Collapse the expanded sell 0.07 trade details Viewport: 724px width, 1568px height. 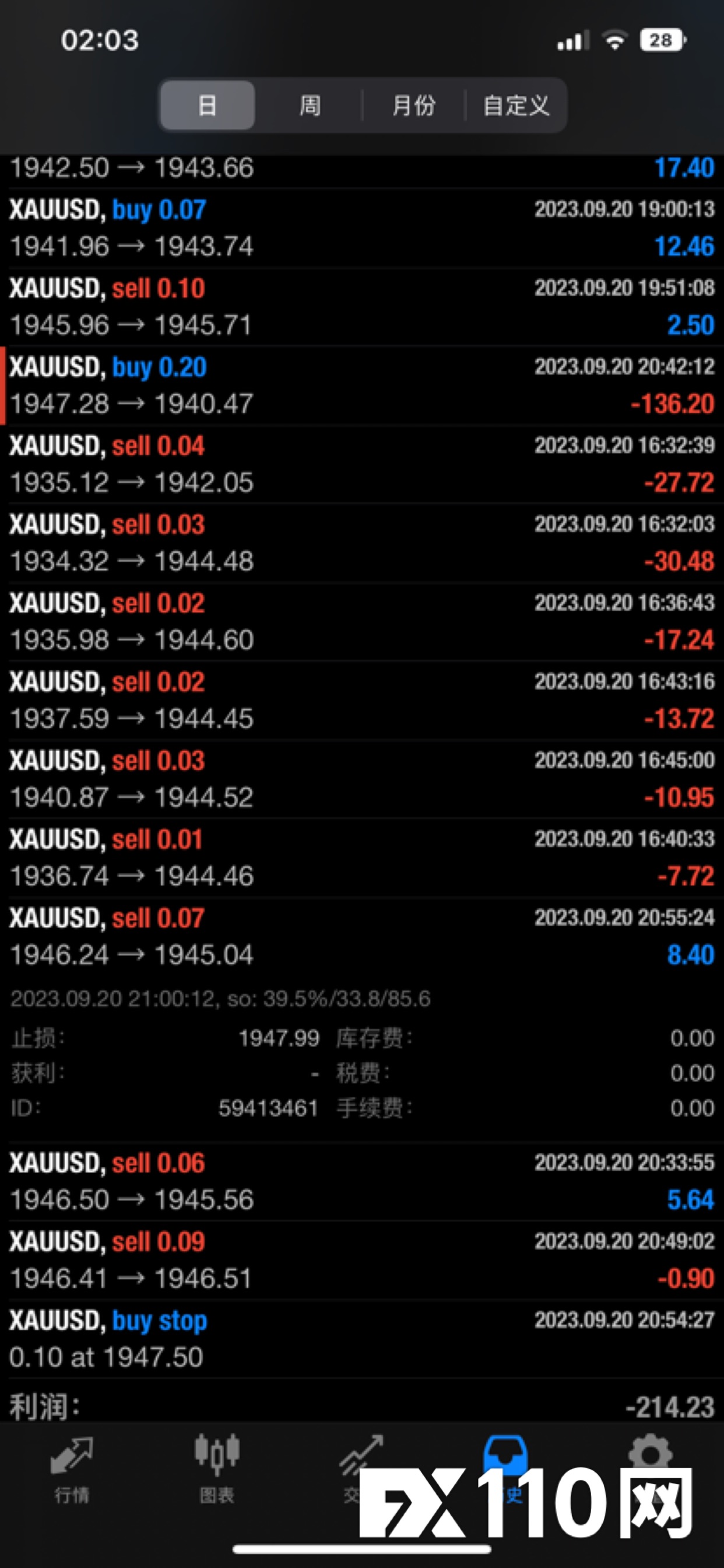(x=362, y=936)
